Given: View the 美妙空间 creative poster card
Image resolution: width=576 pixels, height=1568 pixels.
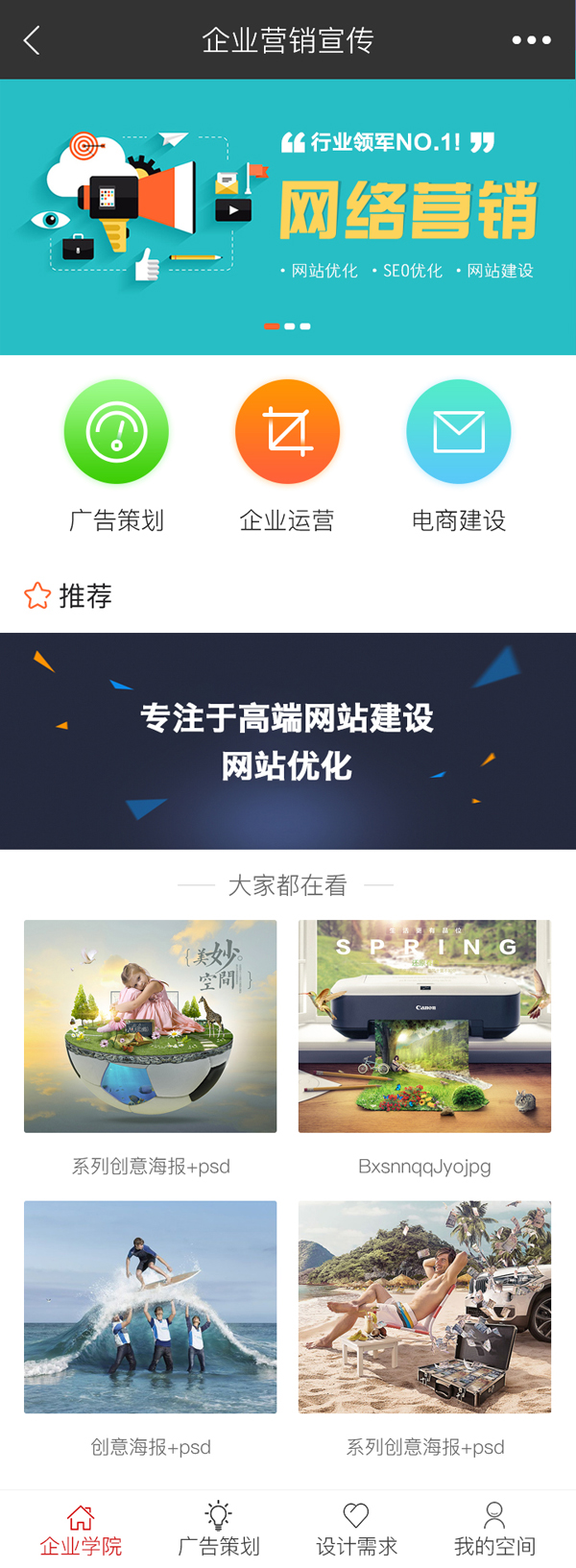Looking at the screenshot, I should pyautogui.click(x=150, y=1025).
